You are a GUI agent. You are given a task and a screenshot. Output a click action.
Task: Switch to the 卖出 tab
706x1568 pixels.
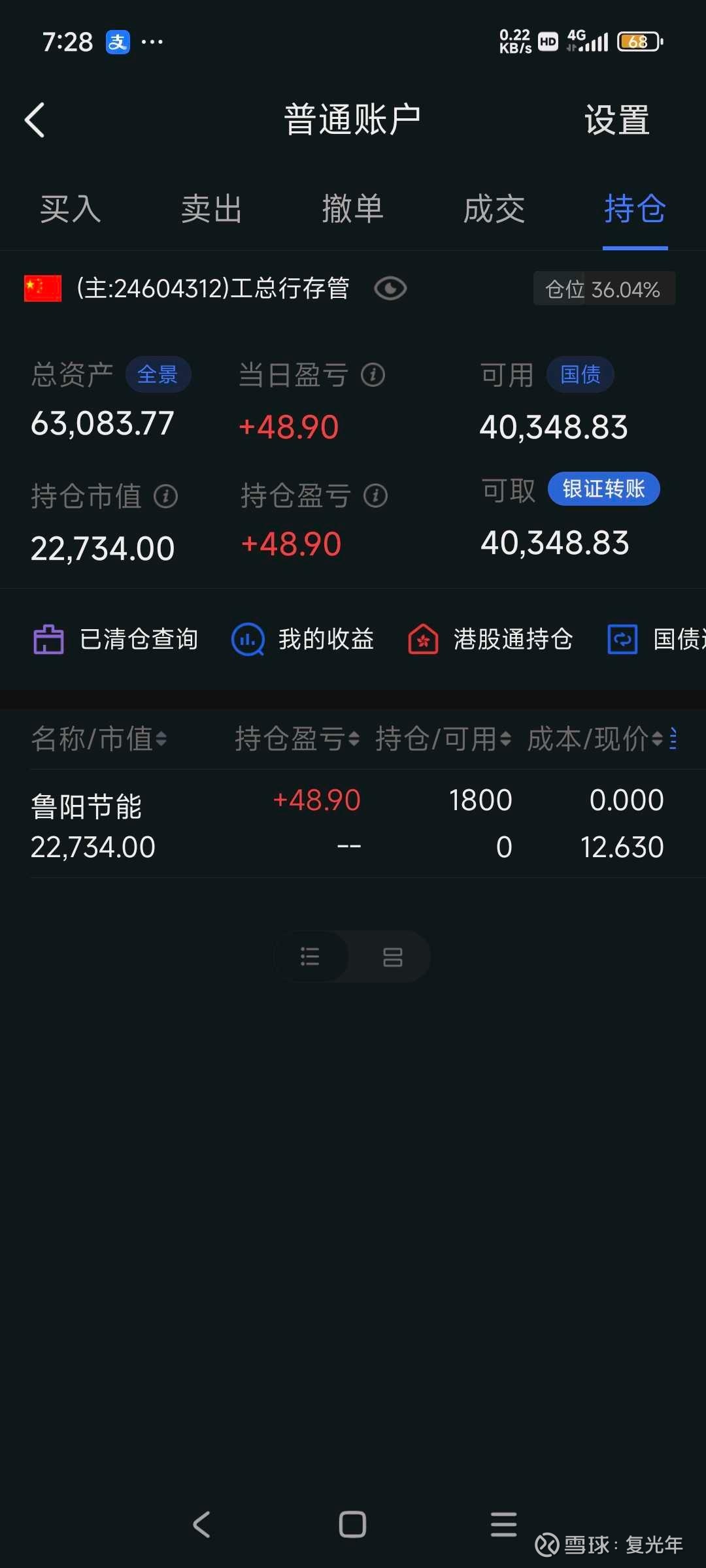click(x=211, y=209)
